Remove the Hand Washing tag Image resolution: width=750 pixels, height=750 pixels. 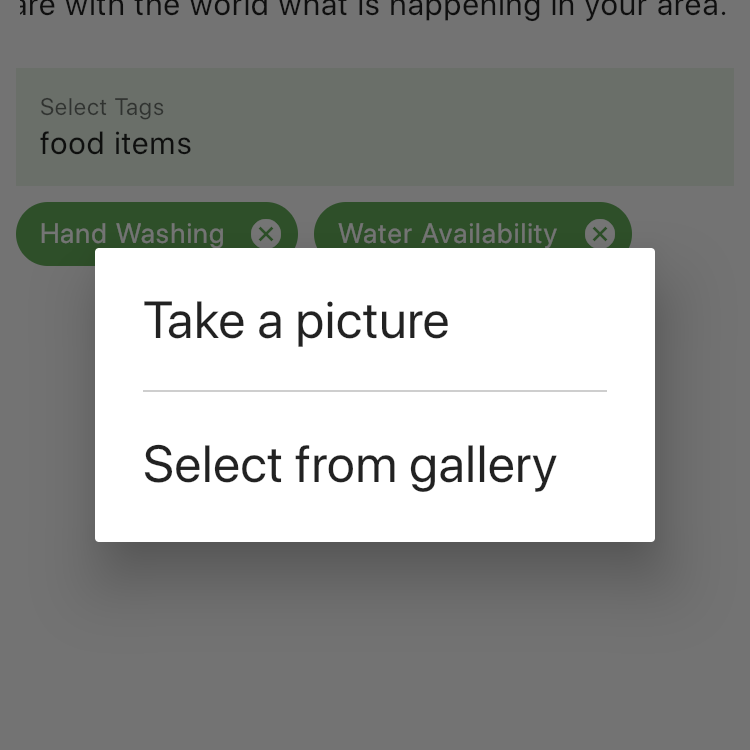(265, 234)
